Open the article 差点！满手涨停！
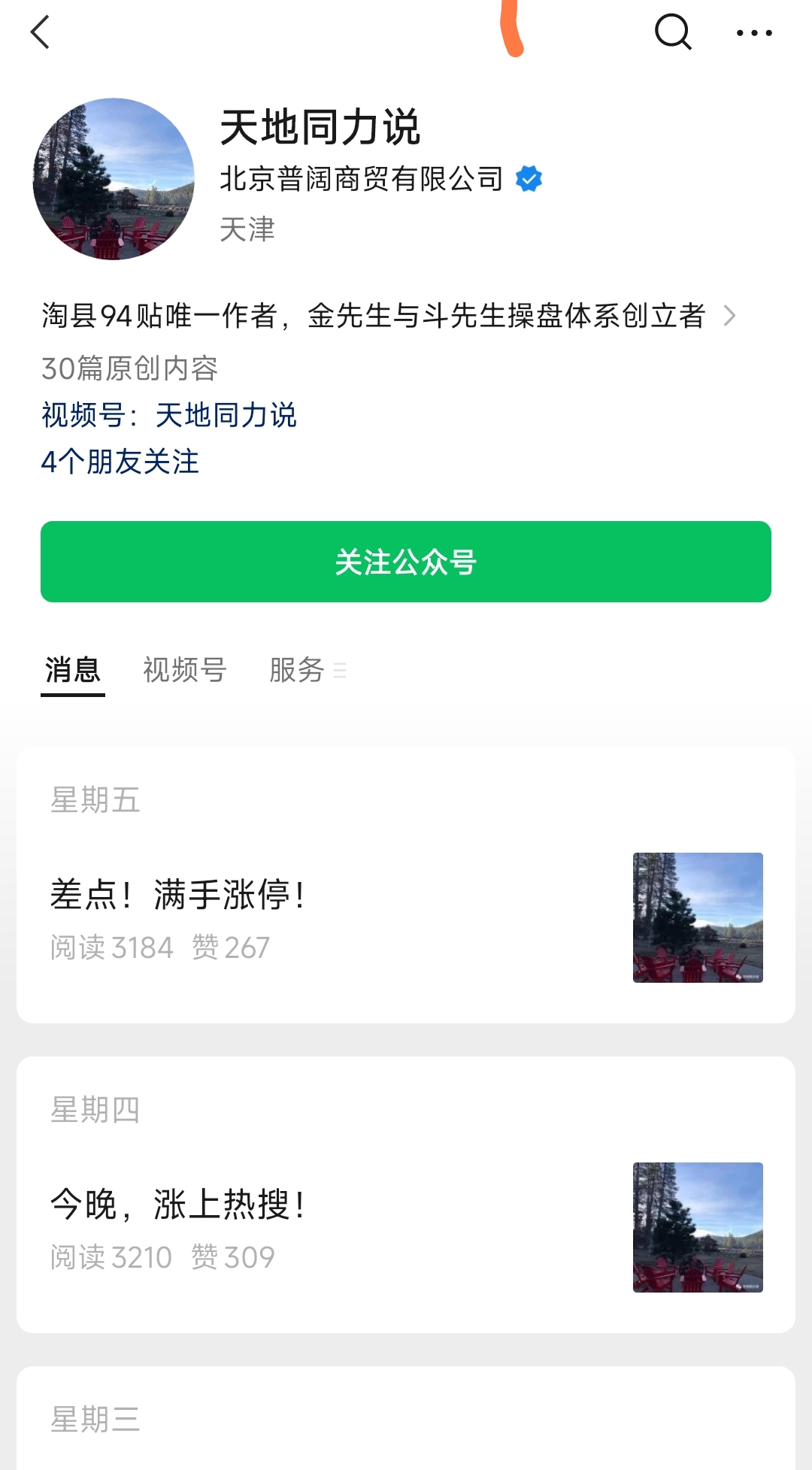Viewport: 812px width, 1470px height. 178,896
